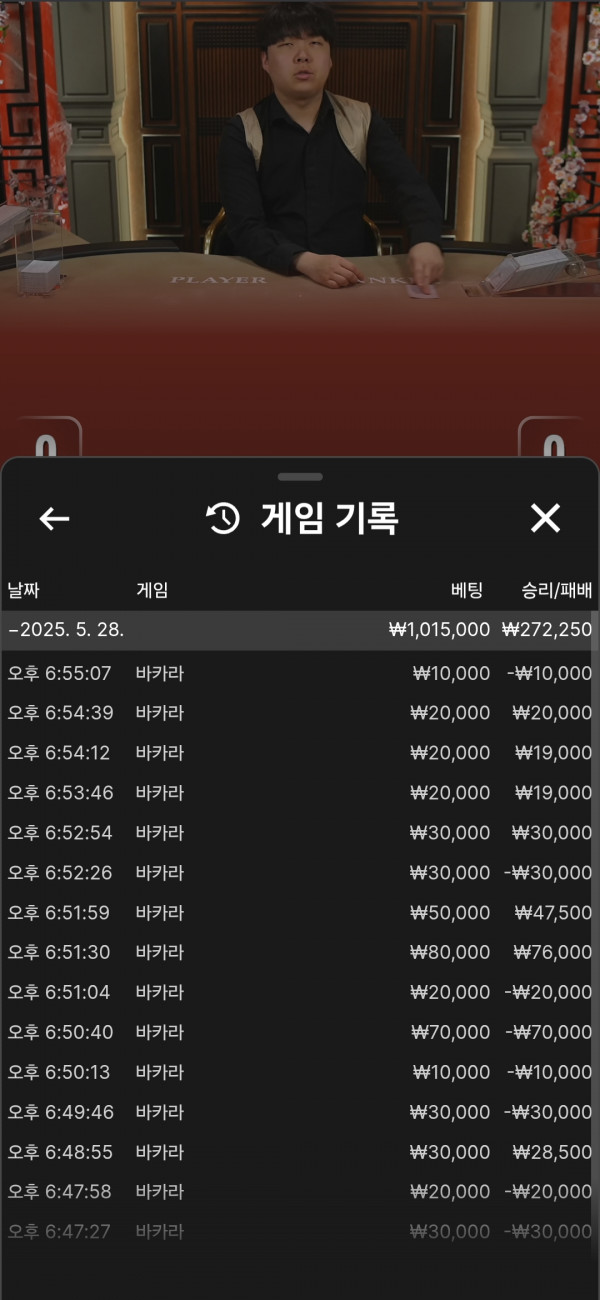Screen dimensions: 600x1300
Task: Open the 오후 6:49:46 baccarat record
Action: pos(298,1112)
